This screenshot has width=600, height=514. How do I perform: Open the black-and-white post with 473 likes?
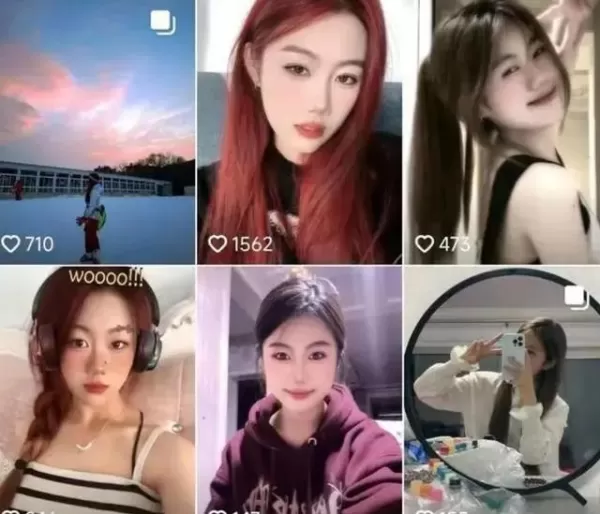(x=502, y=130)
